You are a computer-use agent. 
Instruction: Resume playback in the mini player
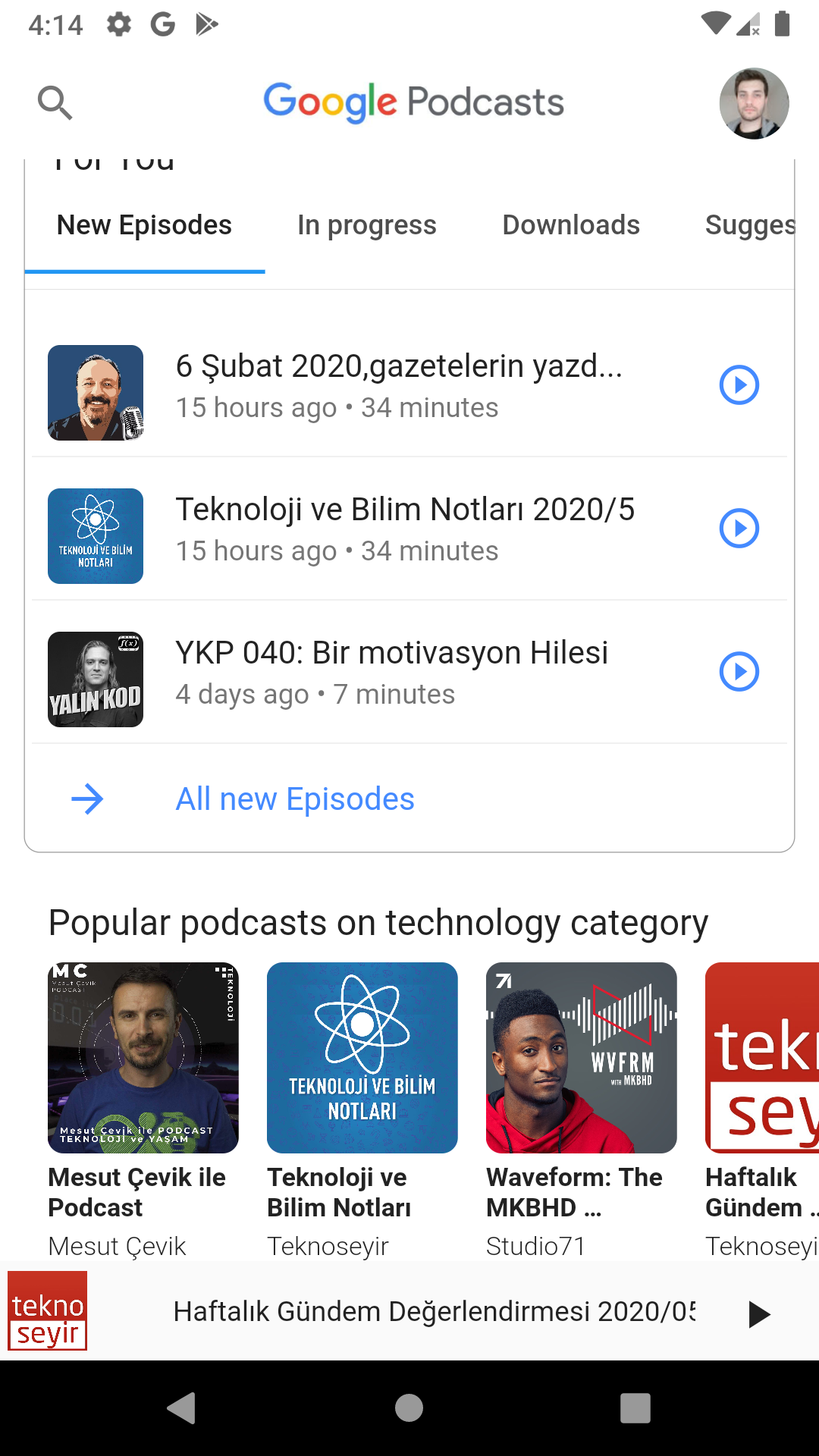(x=758, y=1314)
